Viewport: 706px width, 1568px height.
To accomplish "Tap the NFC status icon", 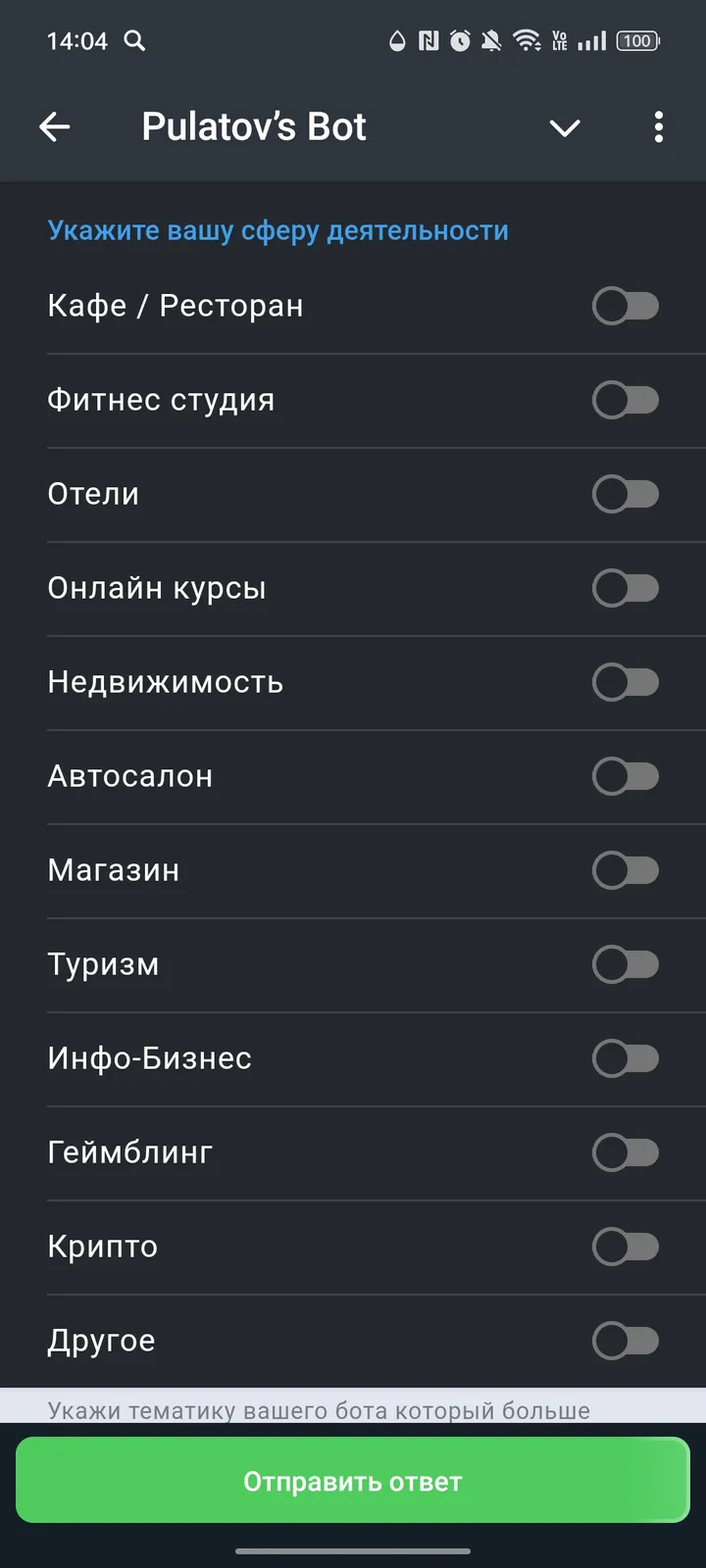I will coord(428,41).
